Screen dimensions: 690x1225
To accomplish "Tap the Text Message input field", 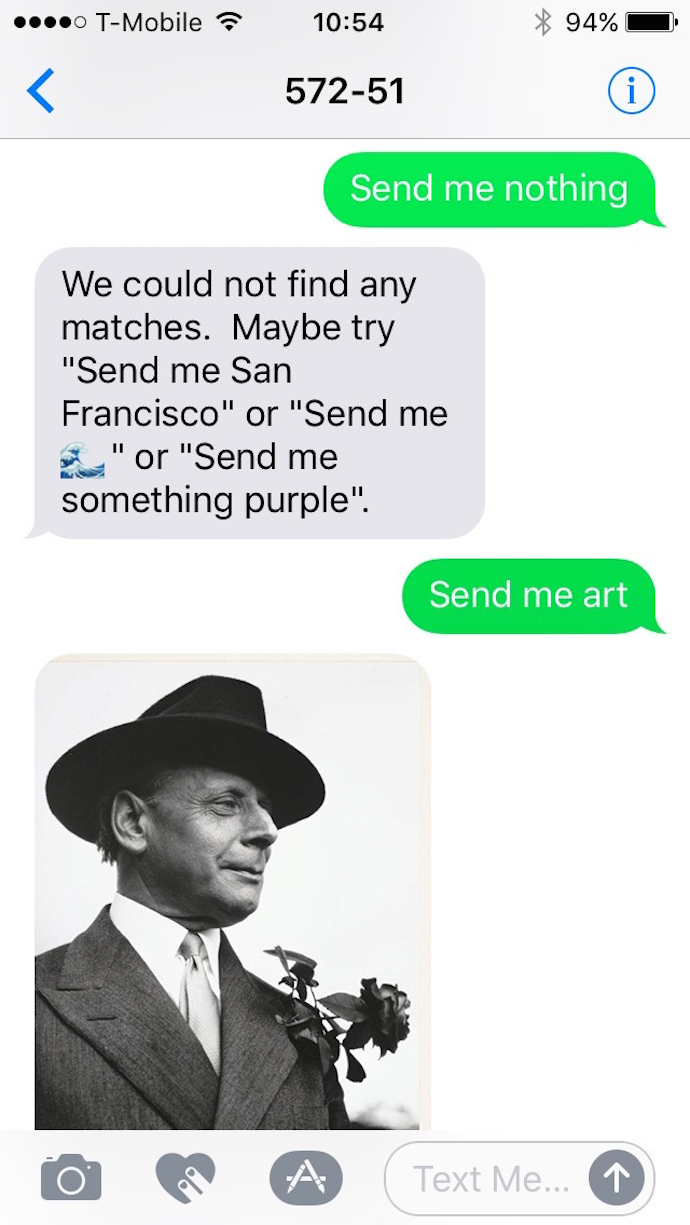I will click(490, 1179).
